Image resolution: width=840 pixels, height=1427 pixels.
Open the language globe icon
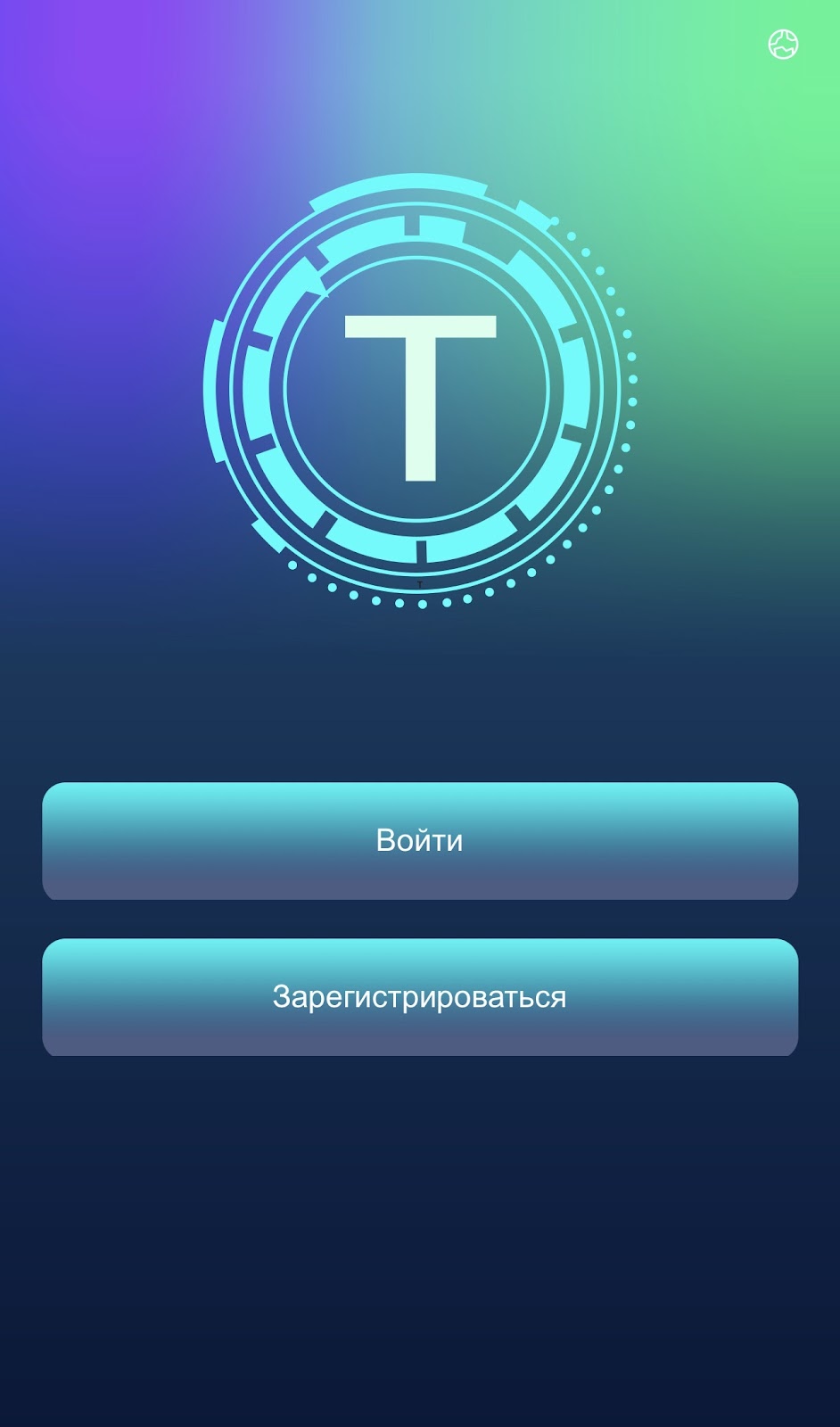tap(783, 45)
